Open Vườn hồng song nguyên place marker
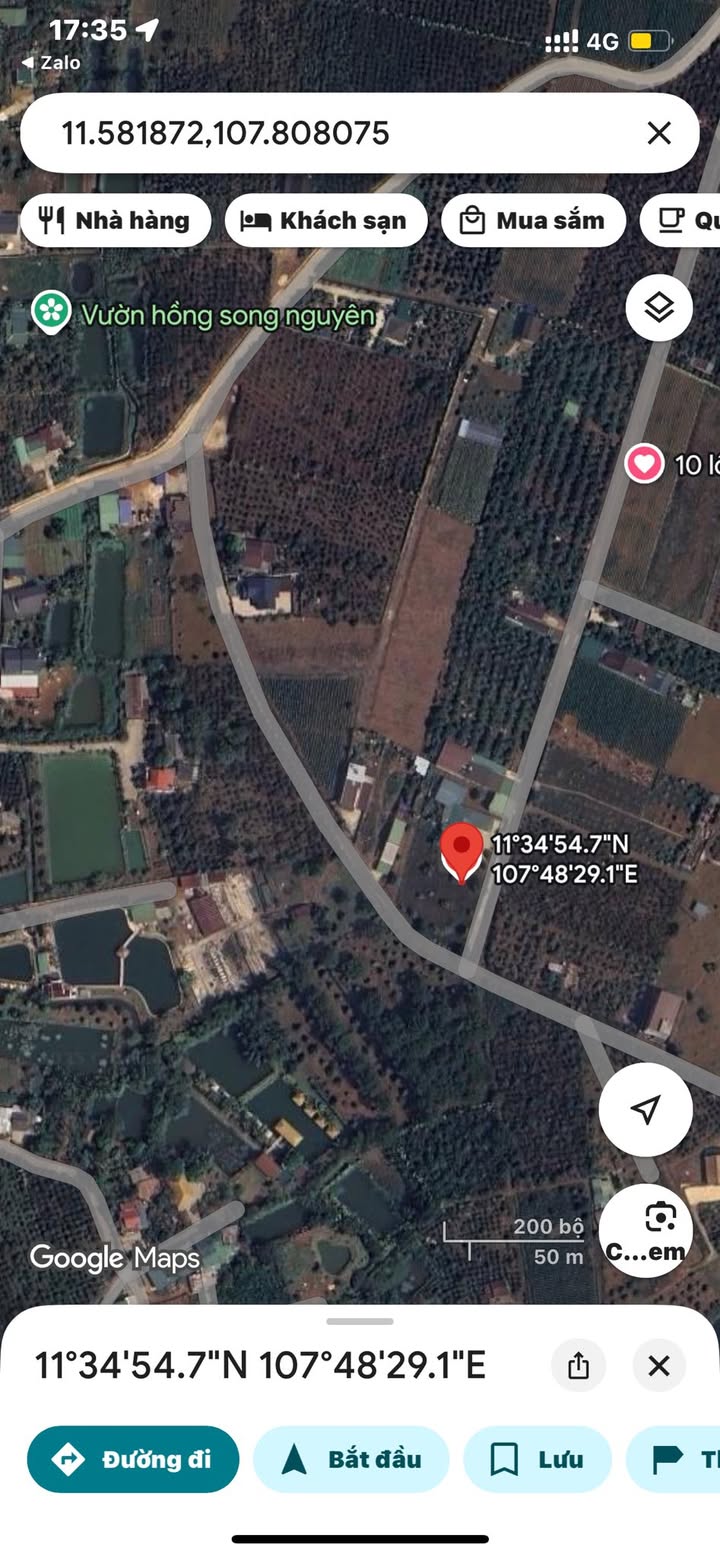The image size is (720, 1557). click(50, 311)
